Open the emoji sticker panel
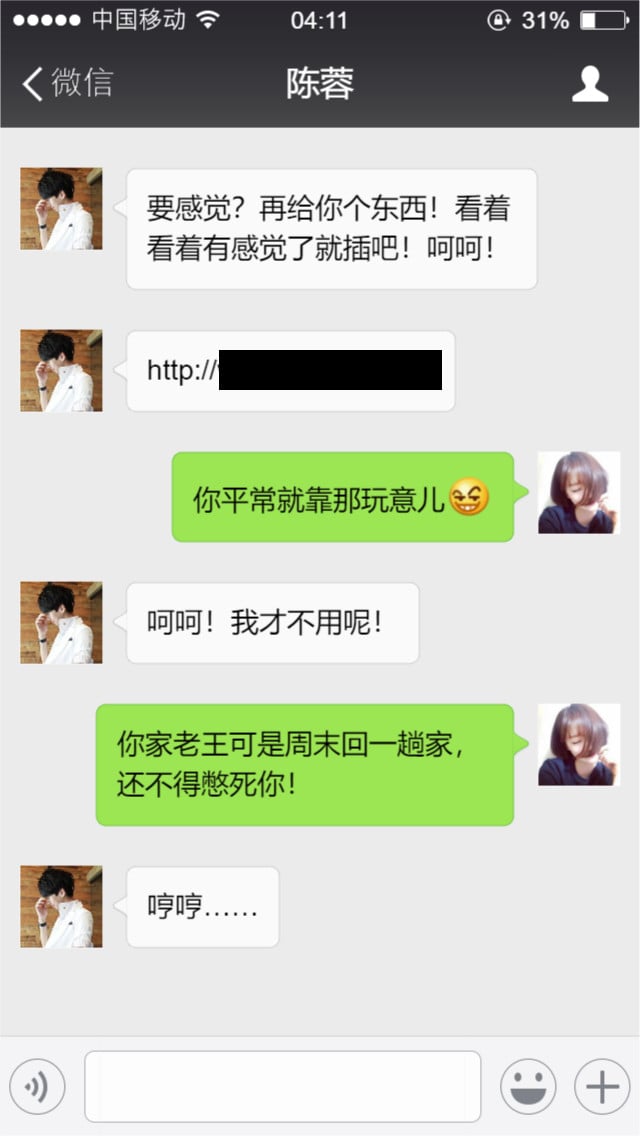640x1136 pixels. [x=527, y=1086]
